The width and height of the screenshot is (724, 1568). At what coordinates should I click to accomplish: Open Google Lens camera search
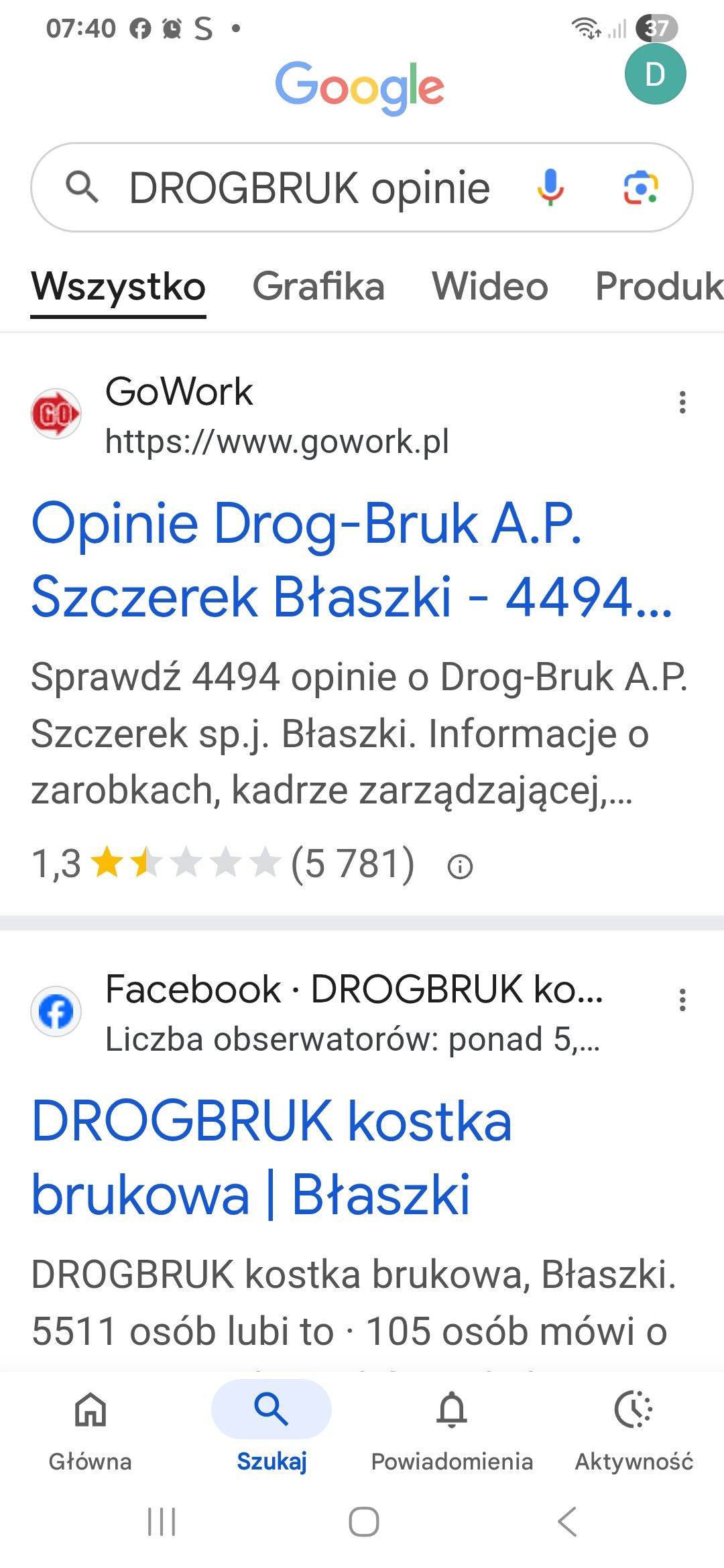coord(641,188)
